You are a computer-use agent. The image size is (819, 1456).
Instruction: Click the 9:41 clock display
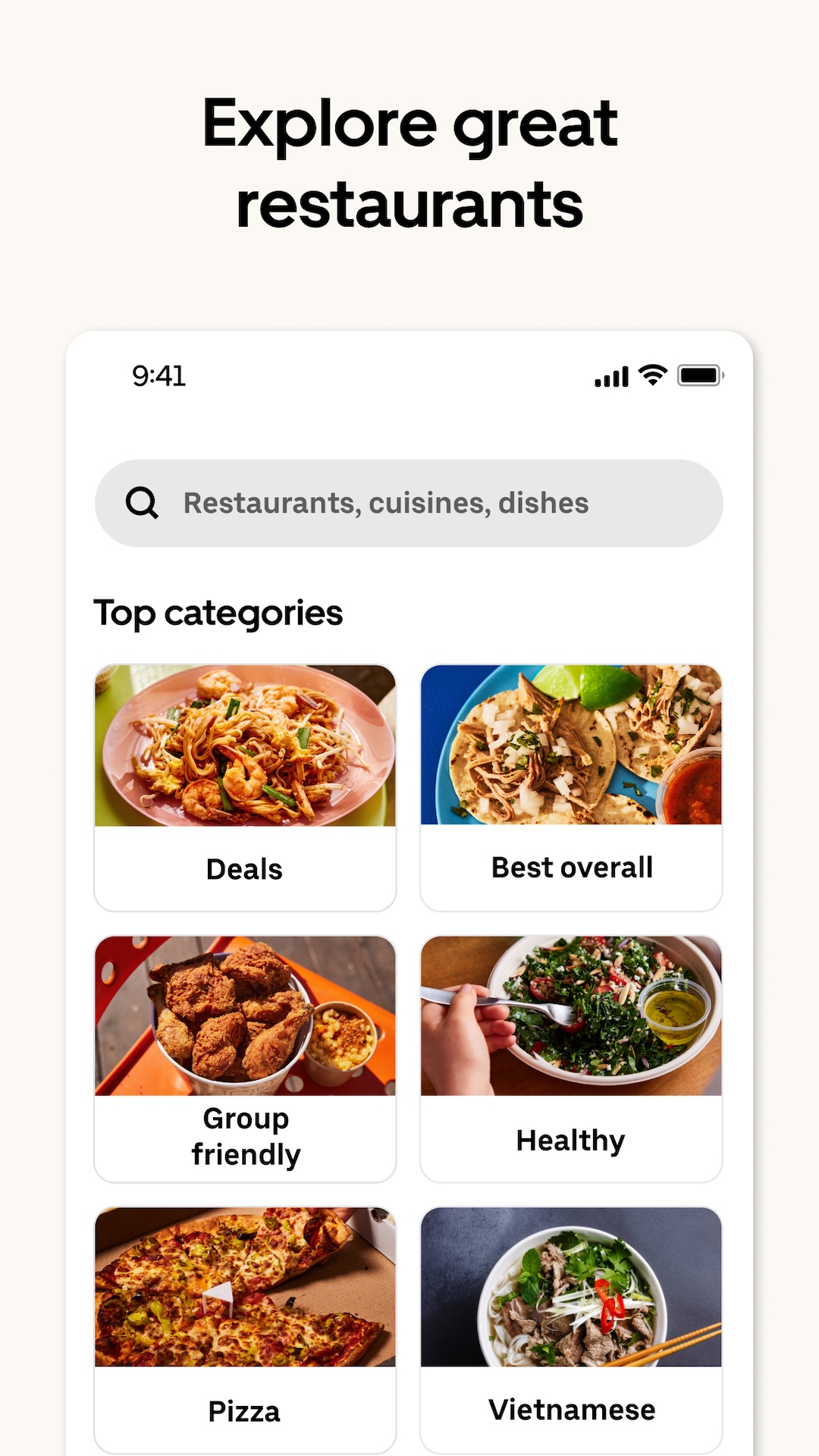point(159,375)
